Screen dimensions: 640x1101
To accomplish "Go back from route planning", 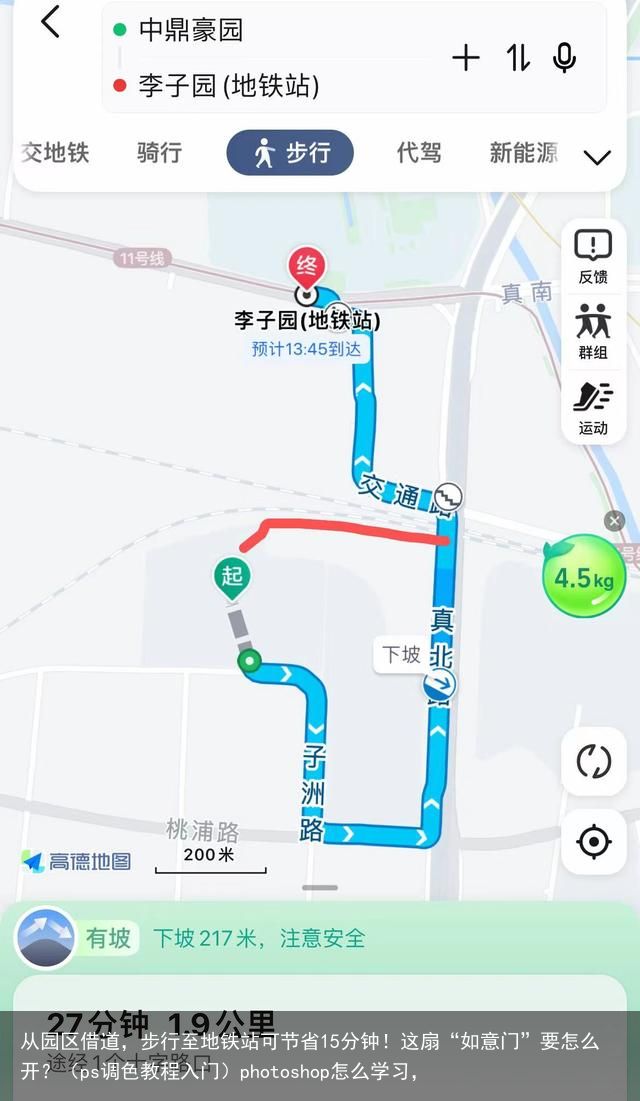I will [49, 22].
